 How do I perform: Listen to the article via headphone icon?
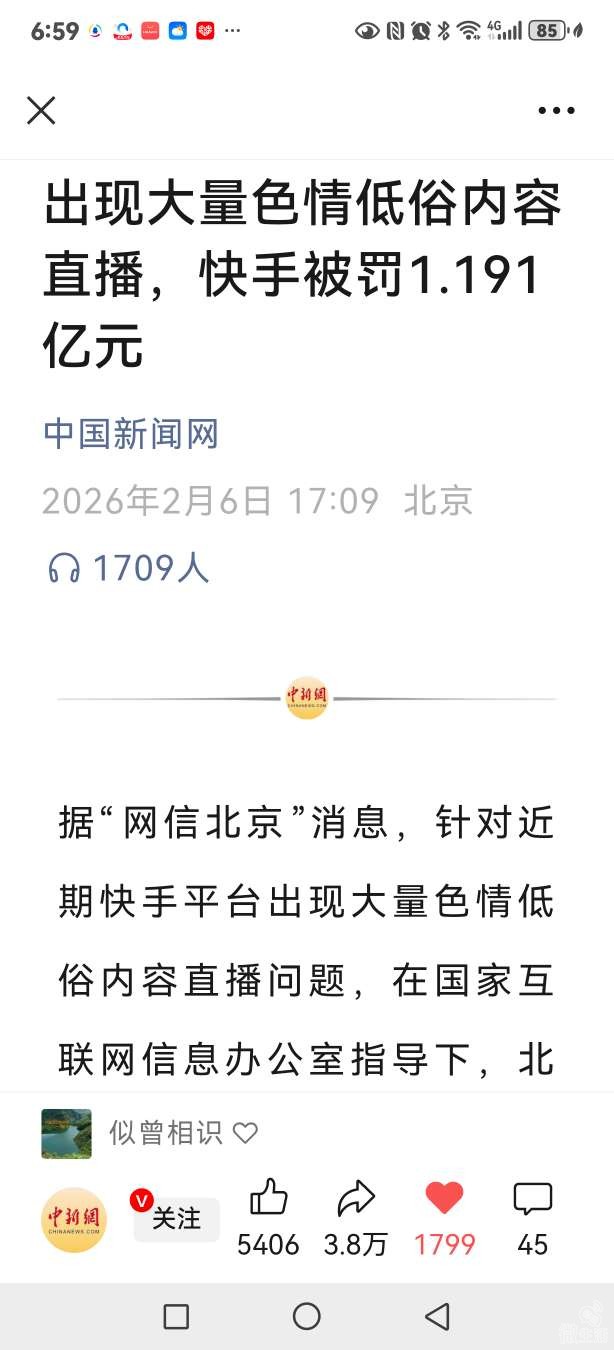point(64,568)
